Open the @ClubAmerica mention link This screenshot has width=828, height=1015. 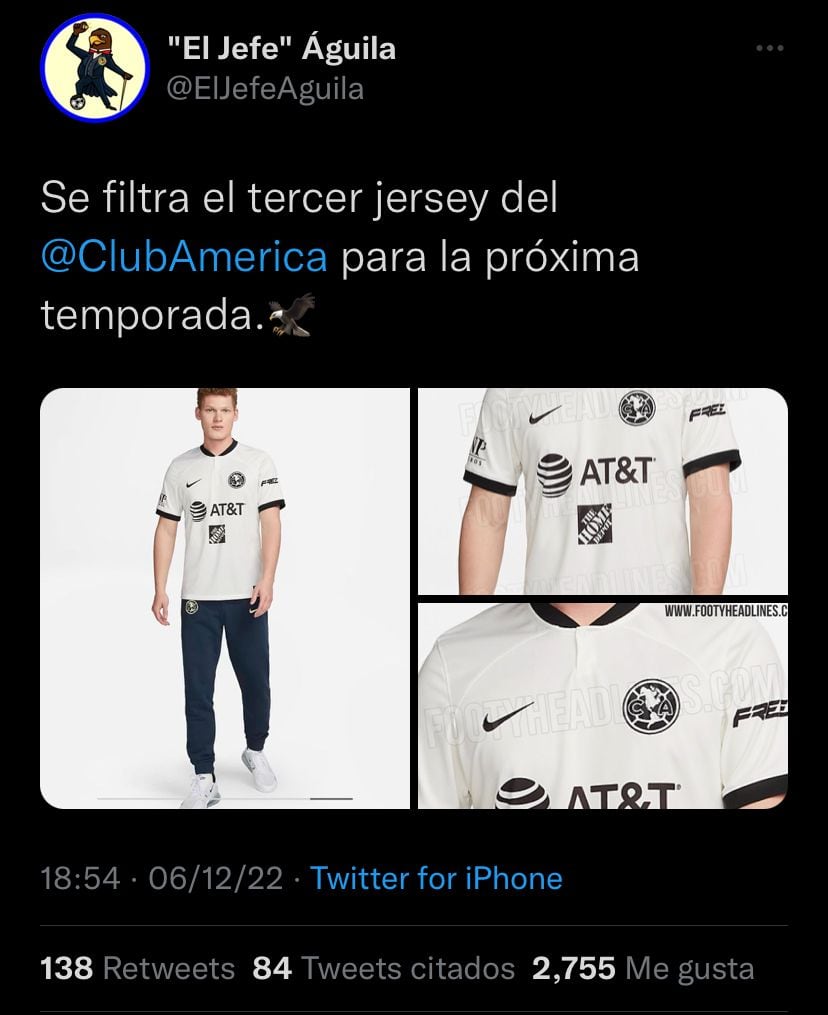pos(184,256)
